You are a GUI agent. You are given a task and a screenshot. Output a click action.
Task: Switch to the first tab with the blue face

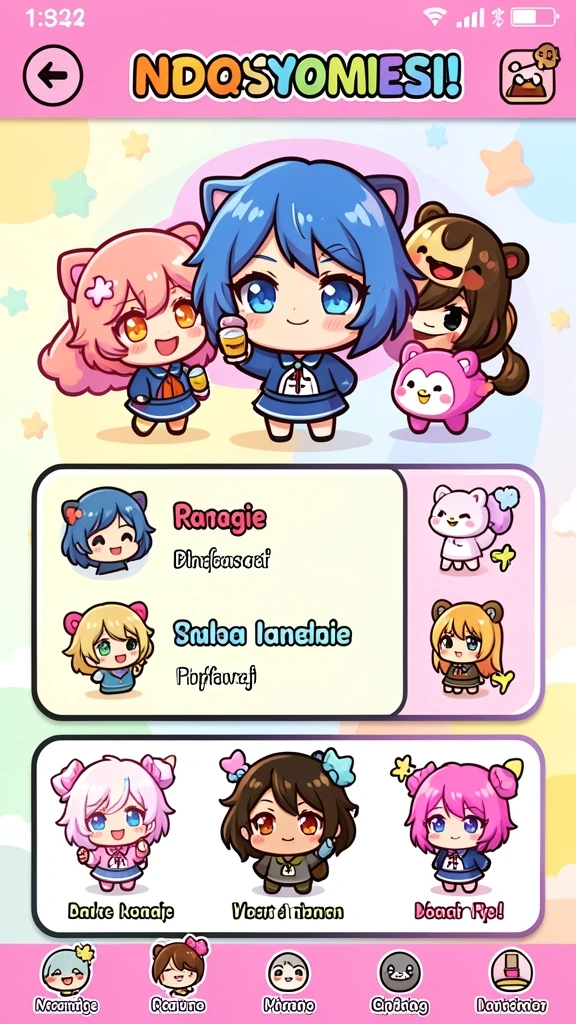tap(66, 982)
